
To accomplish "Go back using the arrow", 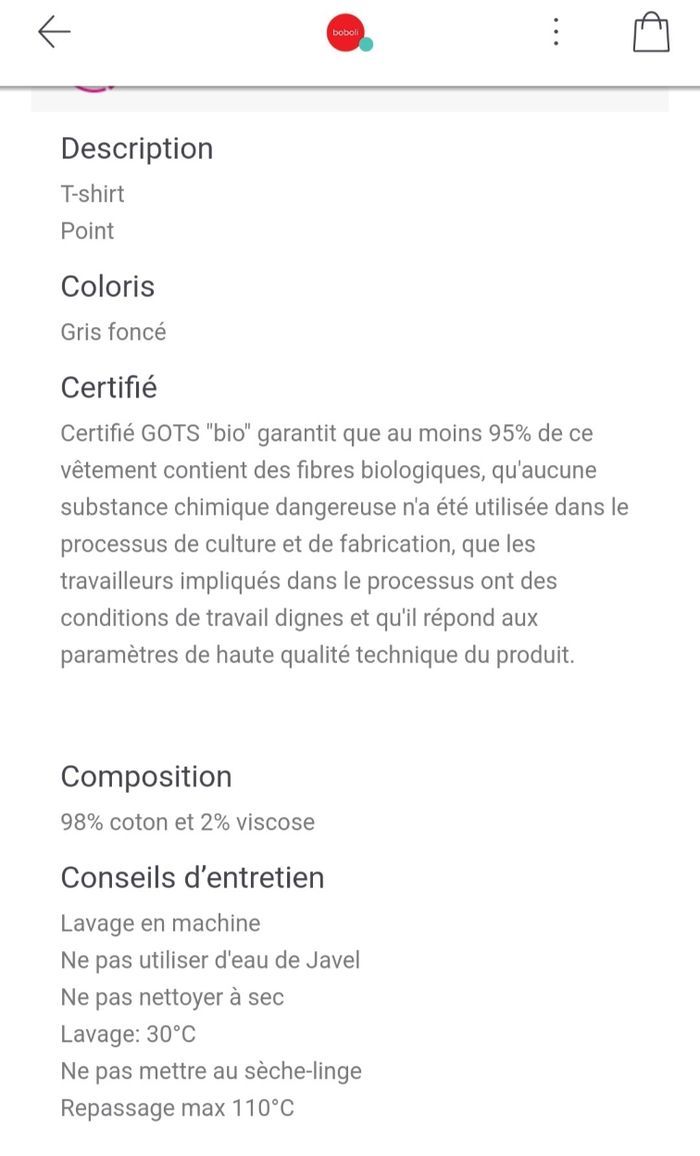I will pyautogui.click(x=54, y=32).
